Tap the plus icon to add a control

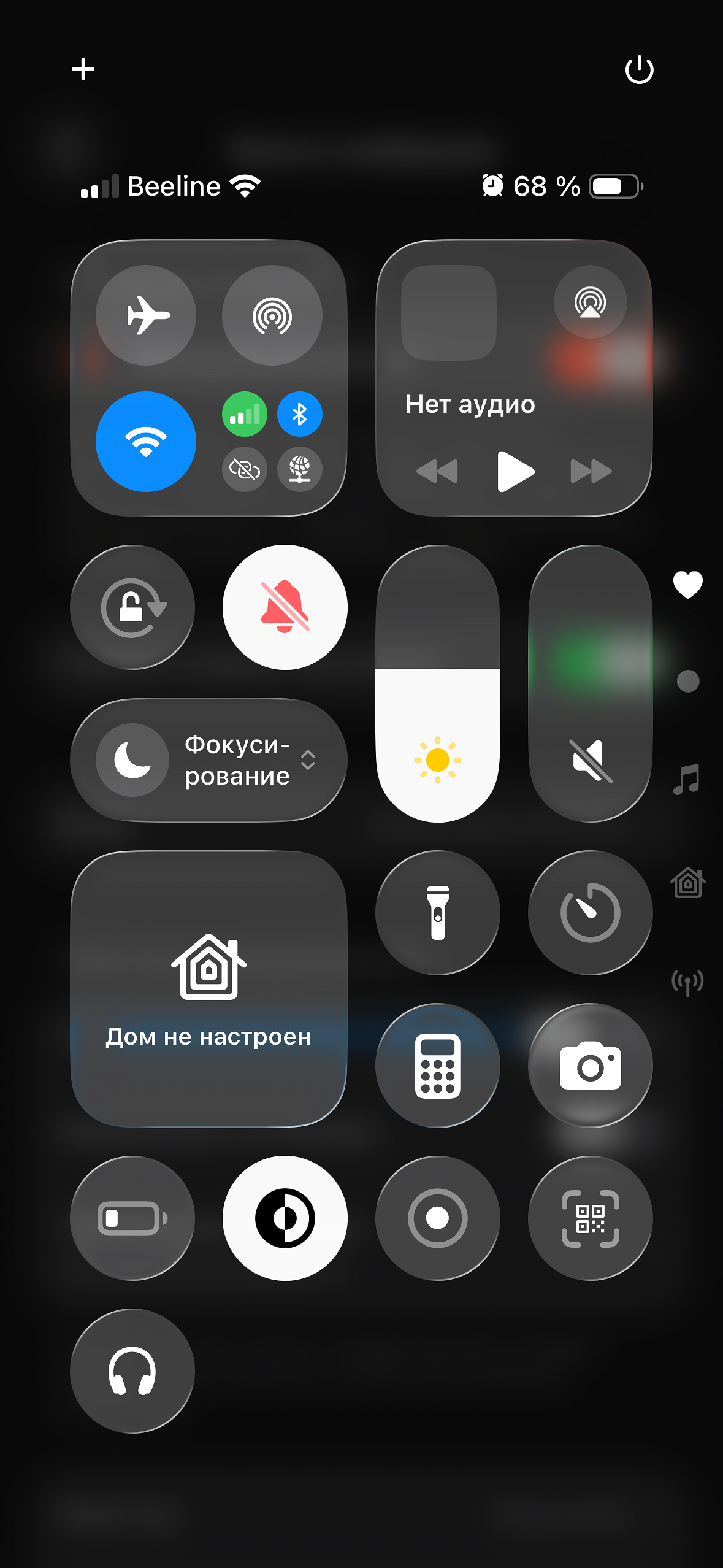(83, 69)
